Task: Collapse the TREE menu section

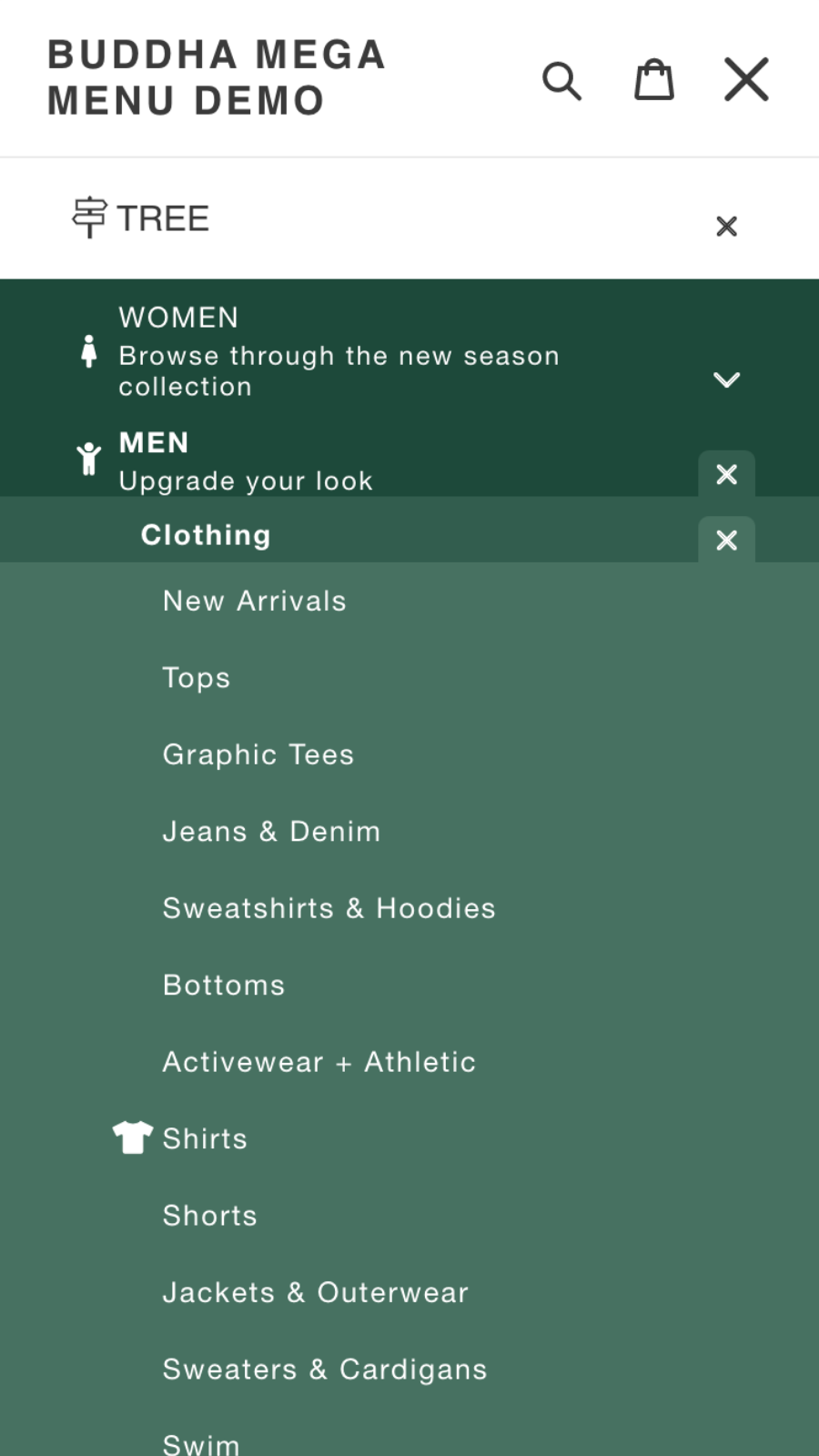Action: click(x=726, y=226)
